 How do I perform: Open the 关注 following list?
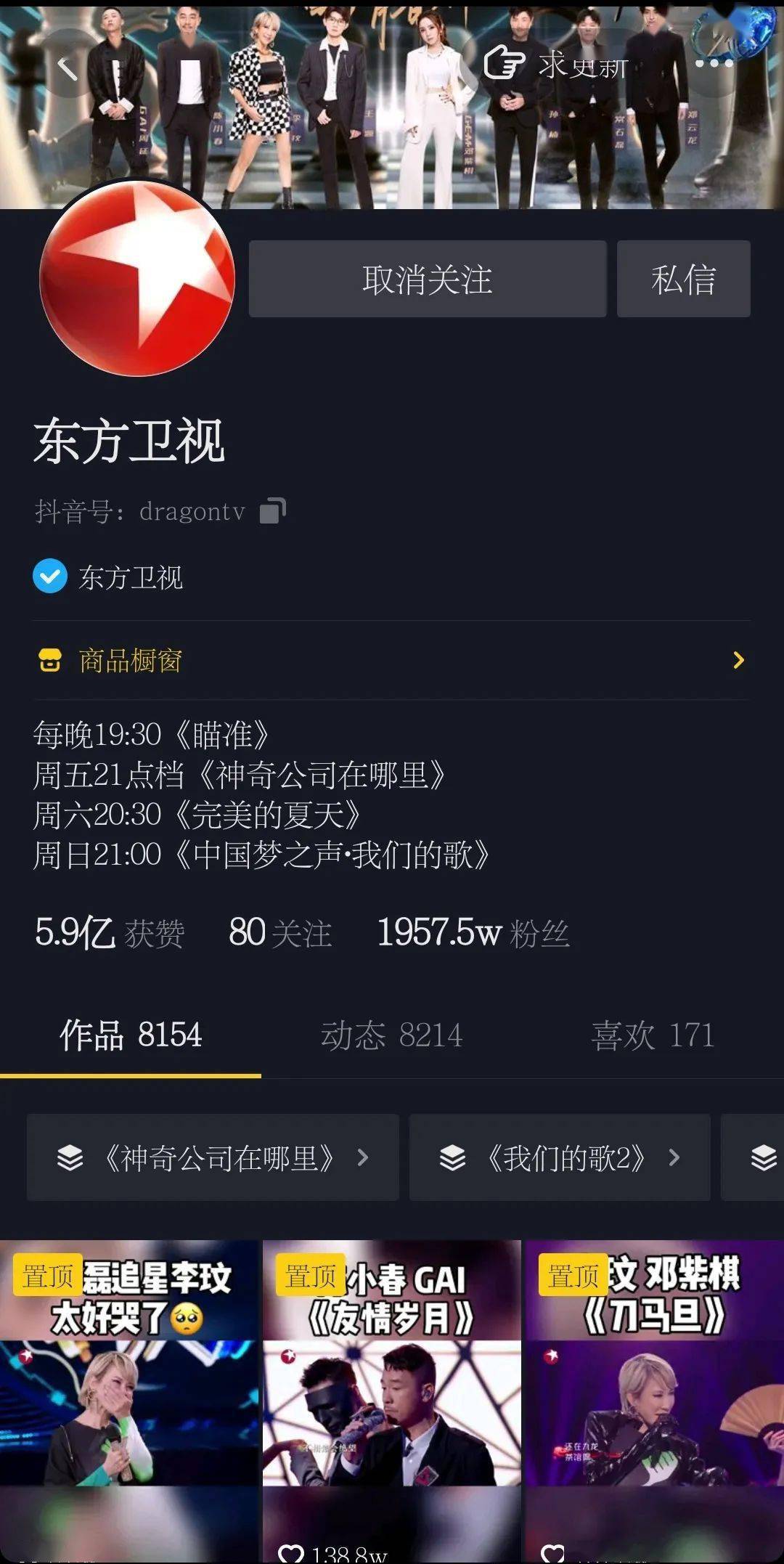280,932
